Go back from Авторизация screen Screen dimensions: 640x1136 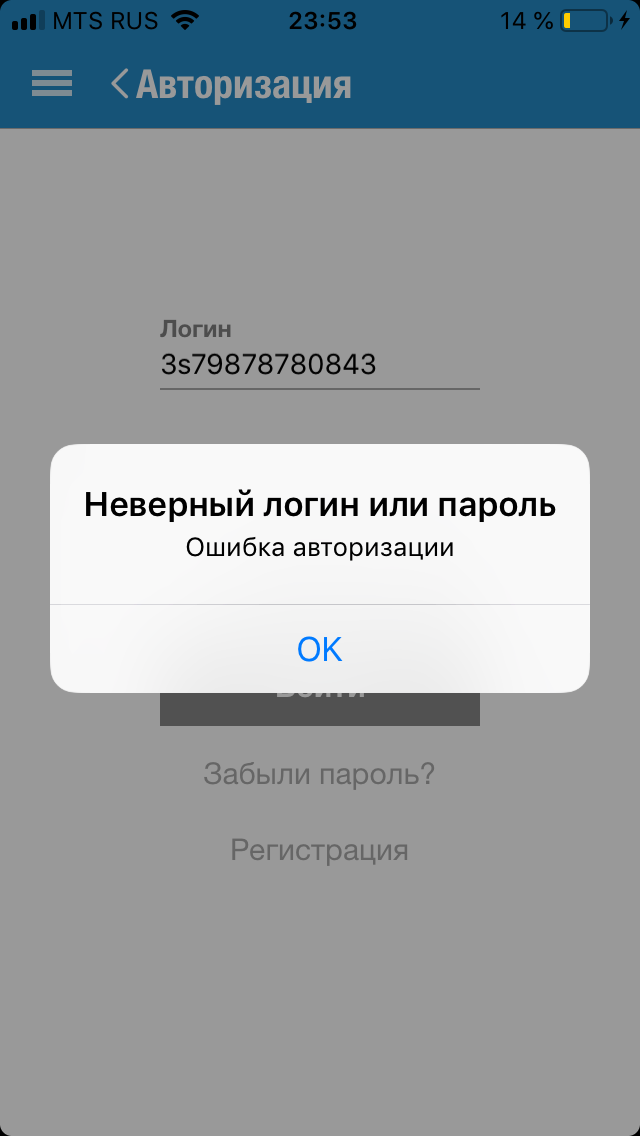tap(121, 85)
